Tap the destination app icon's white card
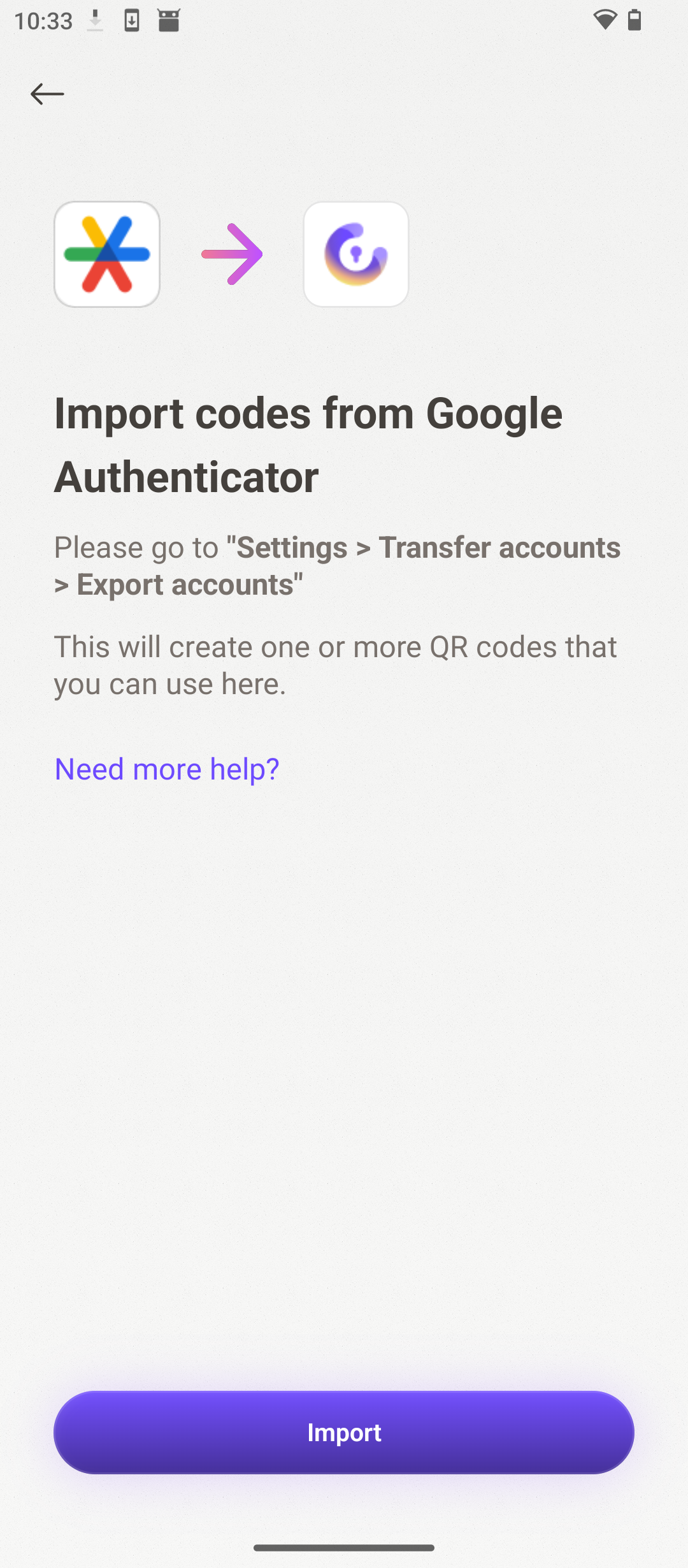 coord(356,254)
